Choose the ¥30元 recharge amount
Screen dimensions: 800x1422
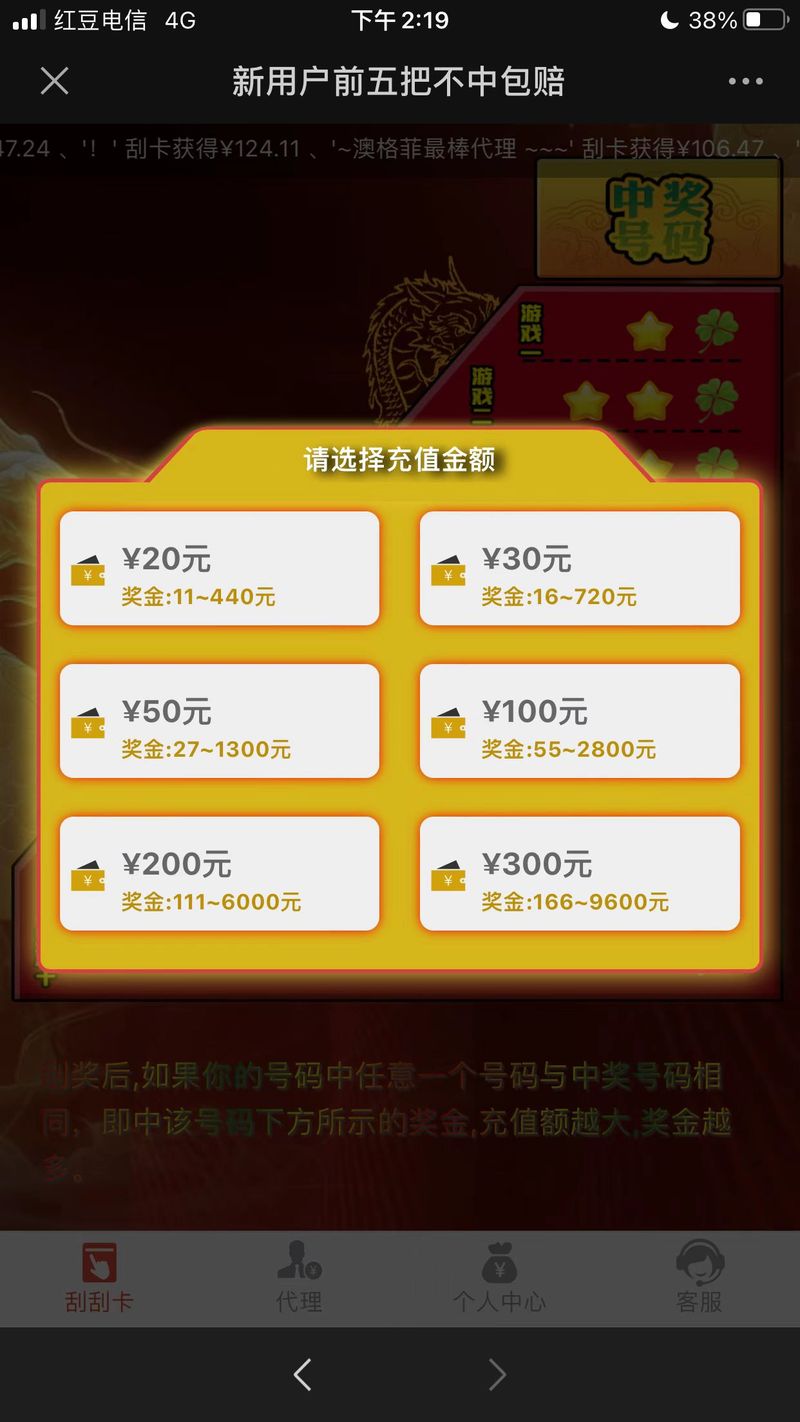(x=580, y=569)
